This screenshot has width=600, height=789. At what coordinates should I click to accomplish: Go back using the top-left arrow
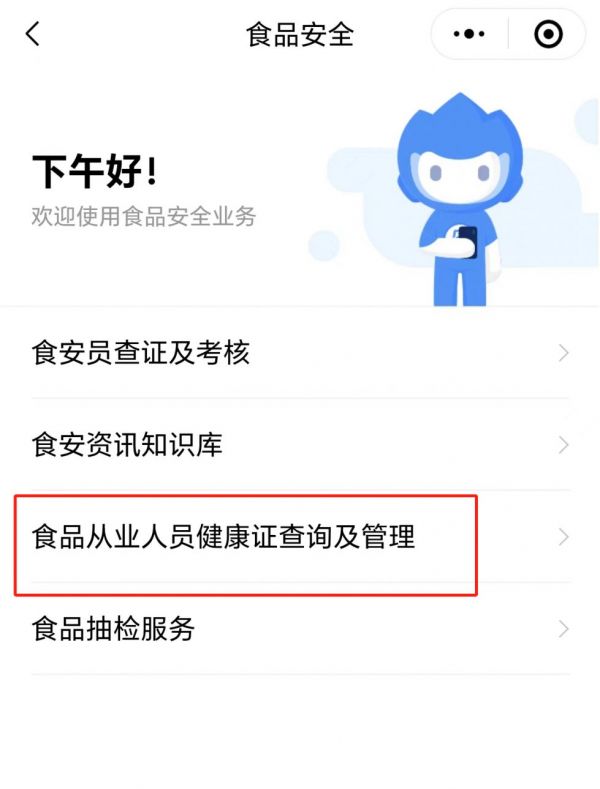click(33, 35)
